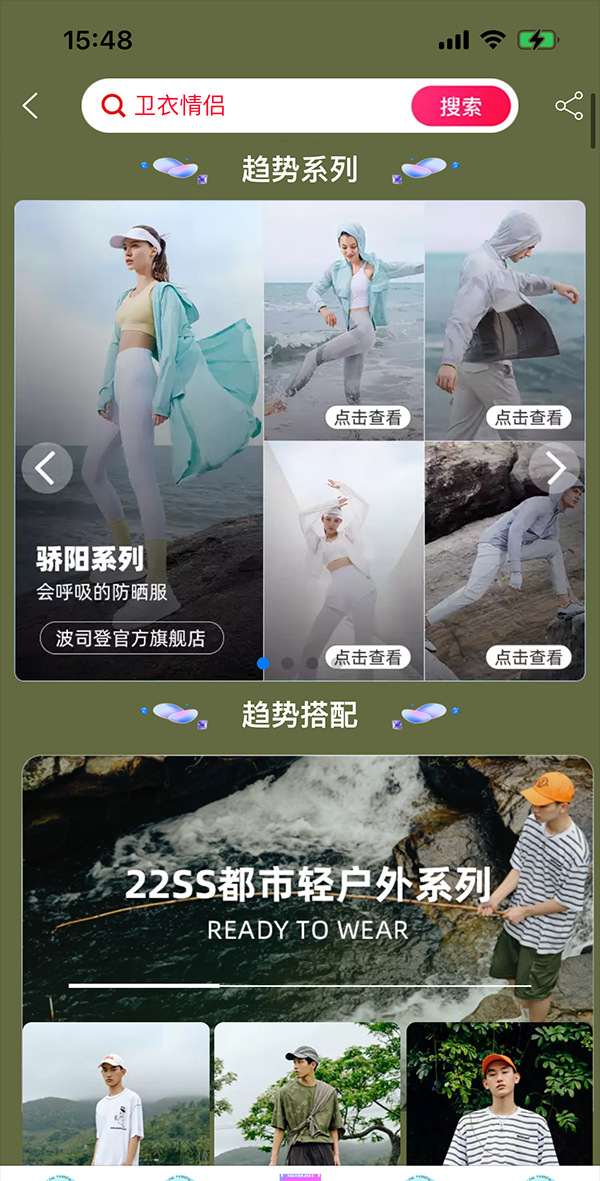The width and height of the screenshot is (600, 1181).
Task: Tap the search field showing 卫衣情侣
Action: [250, 106]
